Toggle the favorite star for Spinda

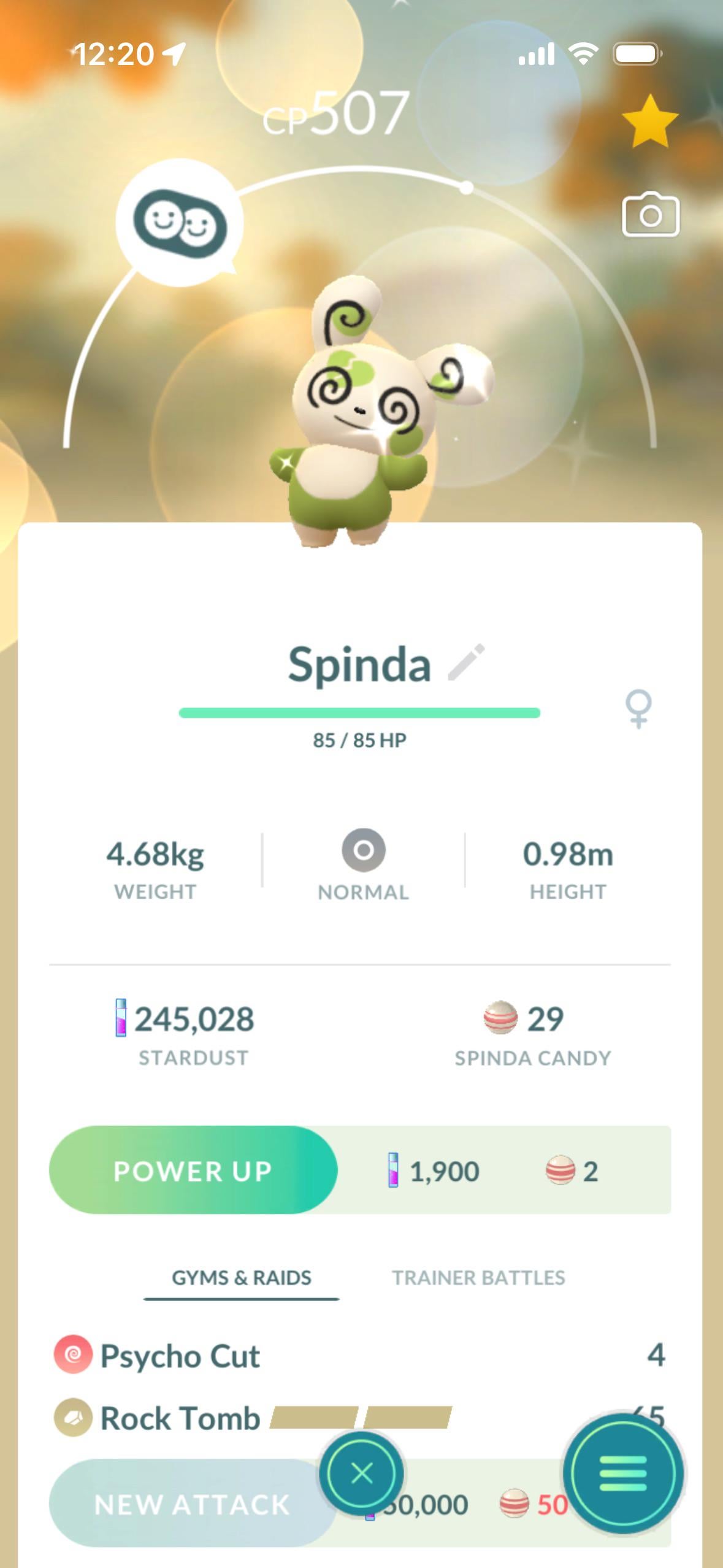[649, 121]
